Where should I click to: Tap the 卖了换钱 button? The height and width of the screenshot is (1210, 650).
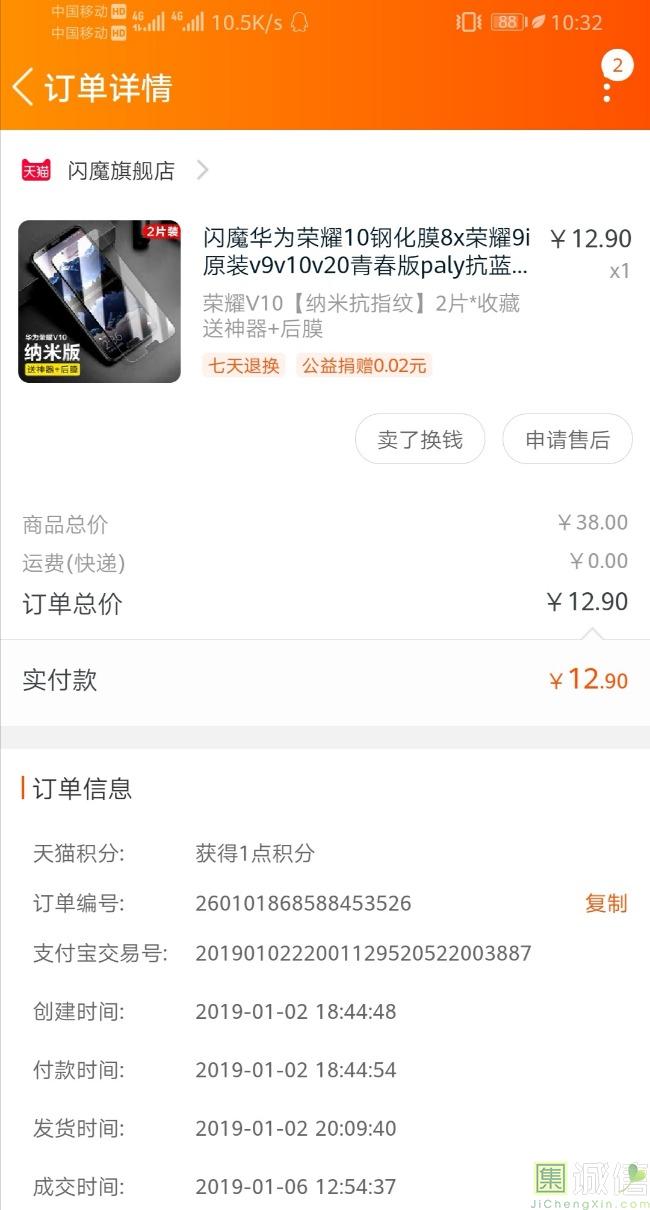420,440
